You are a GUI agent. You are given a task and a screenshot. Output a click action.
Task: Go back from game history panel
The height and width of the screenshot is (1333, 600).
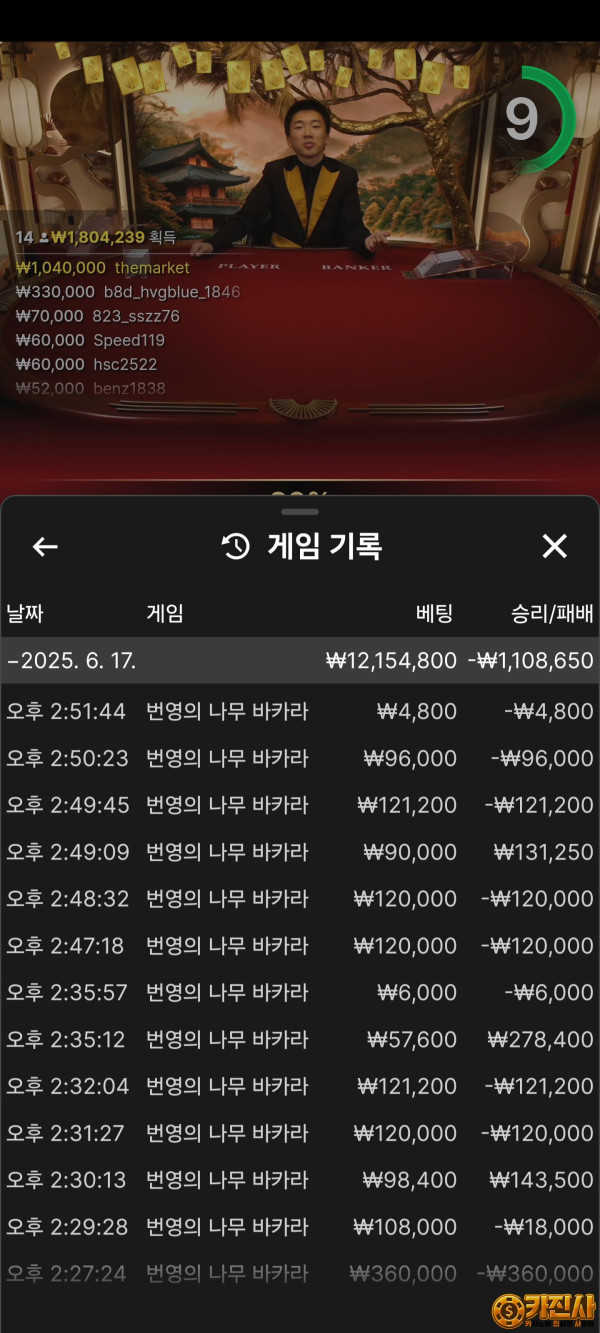click(45, 546)
